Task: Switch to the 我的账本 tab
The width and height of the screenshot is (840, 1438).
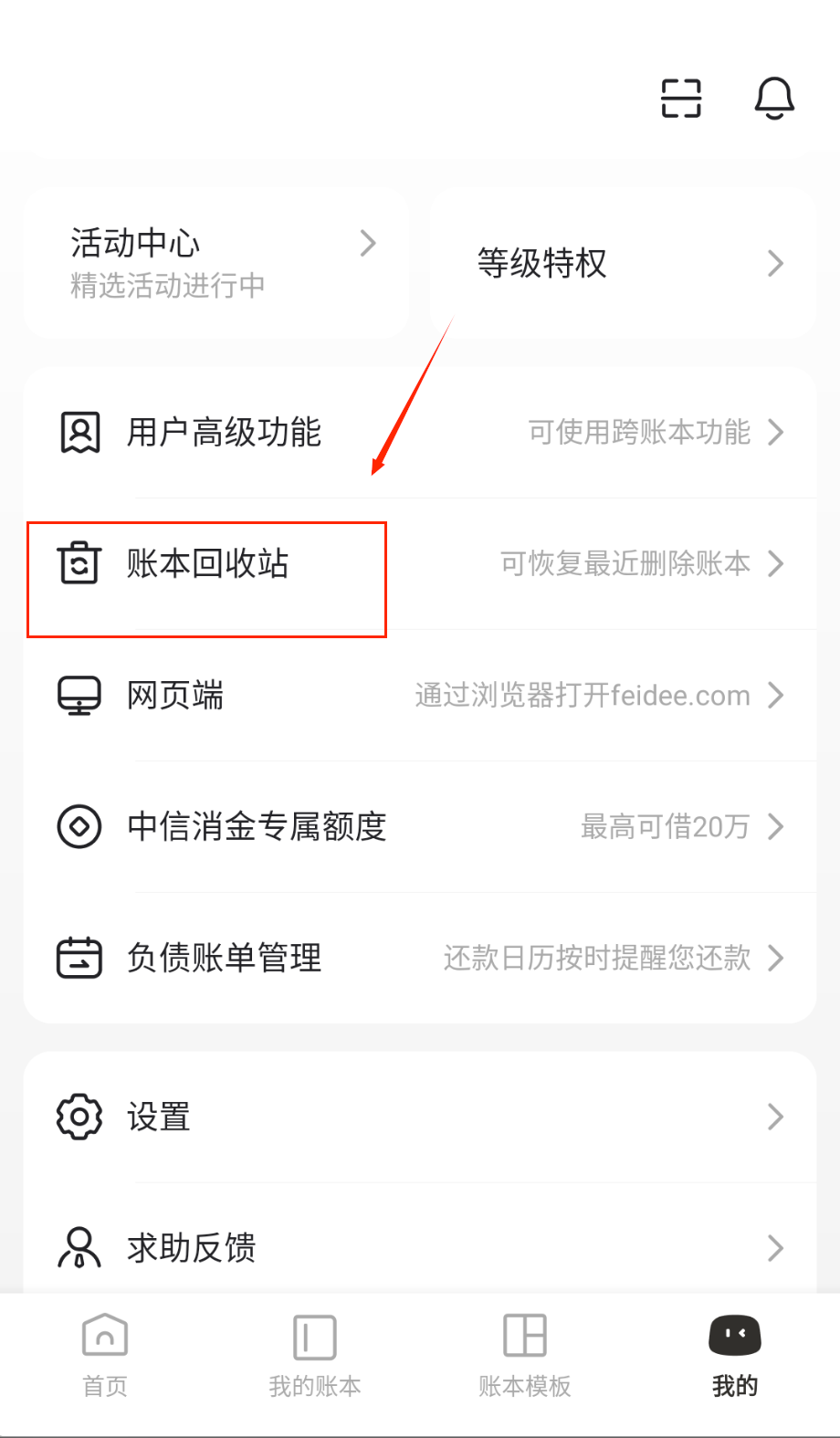Action: pos(315,1356)
